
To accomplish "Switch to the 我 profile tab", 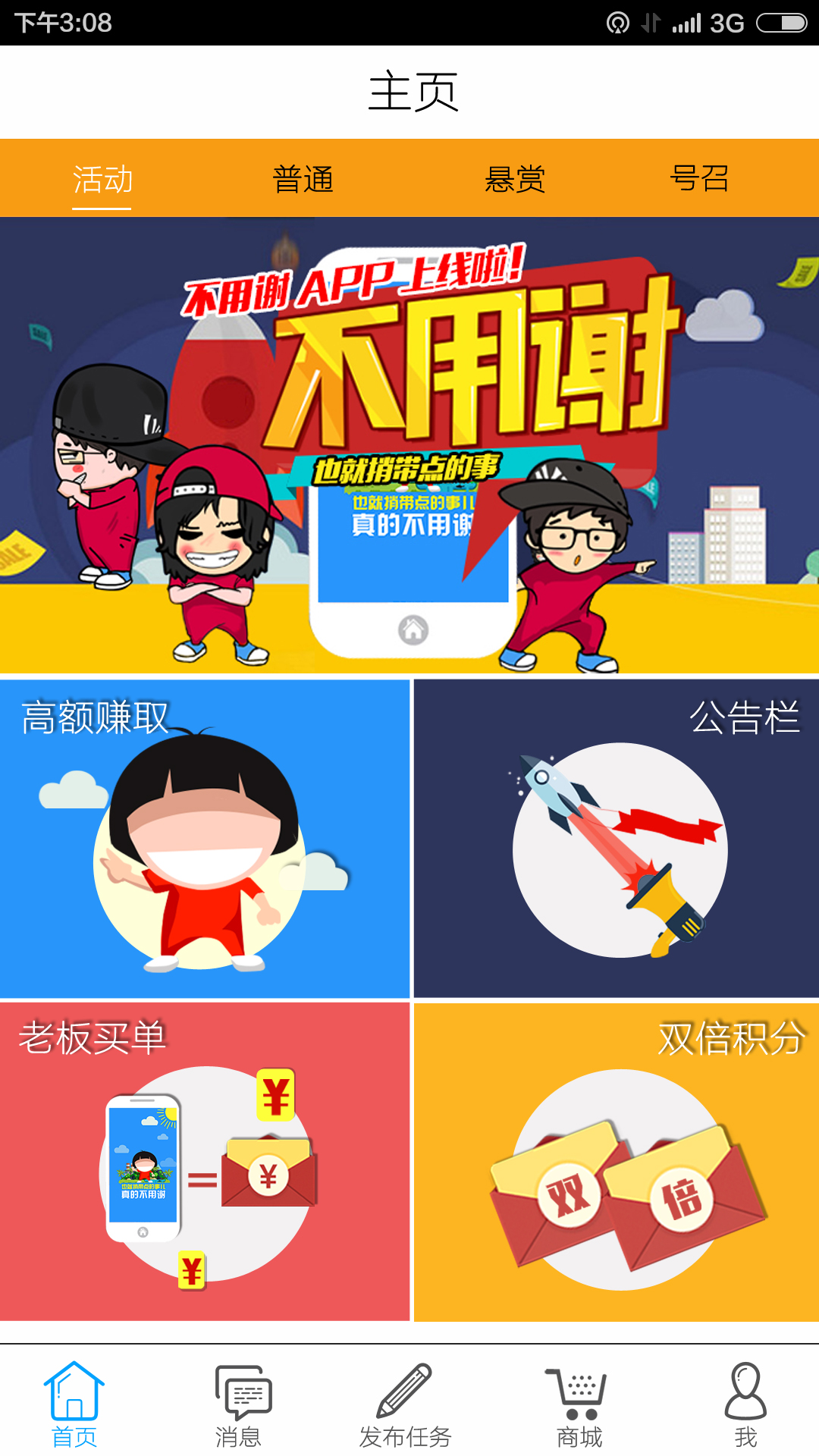I will (x=745, y=1403).
